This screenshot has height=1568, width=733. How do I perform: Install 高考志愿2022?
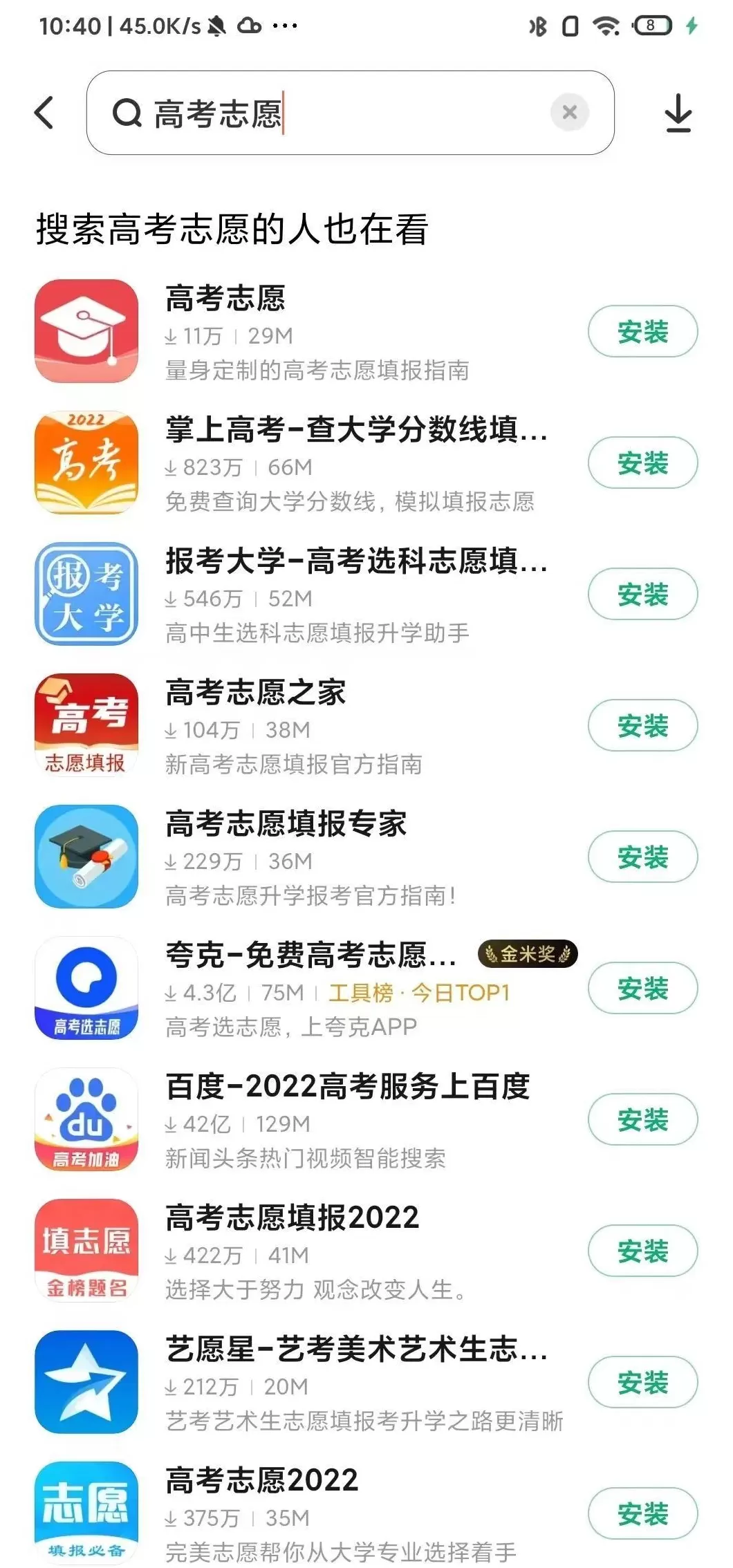pos(642,1514)
